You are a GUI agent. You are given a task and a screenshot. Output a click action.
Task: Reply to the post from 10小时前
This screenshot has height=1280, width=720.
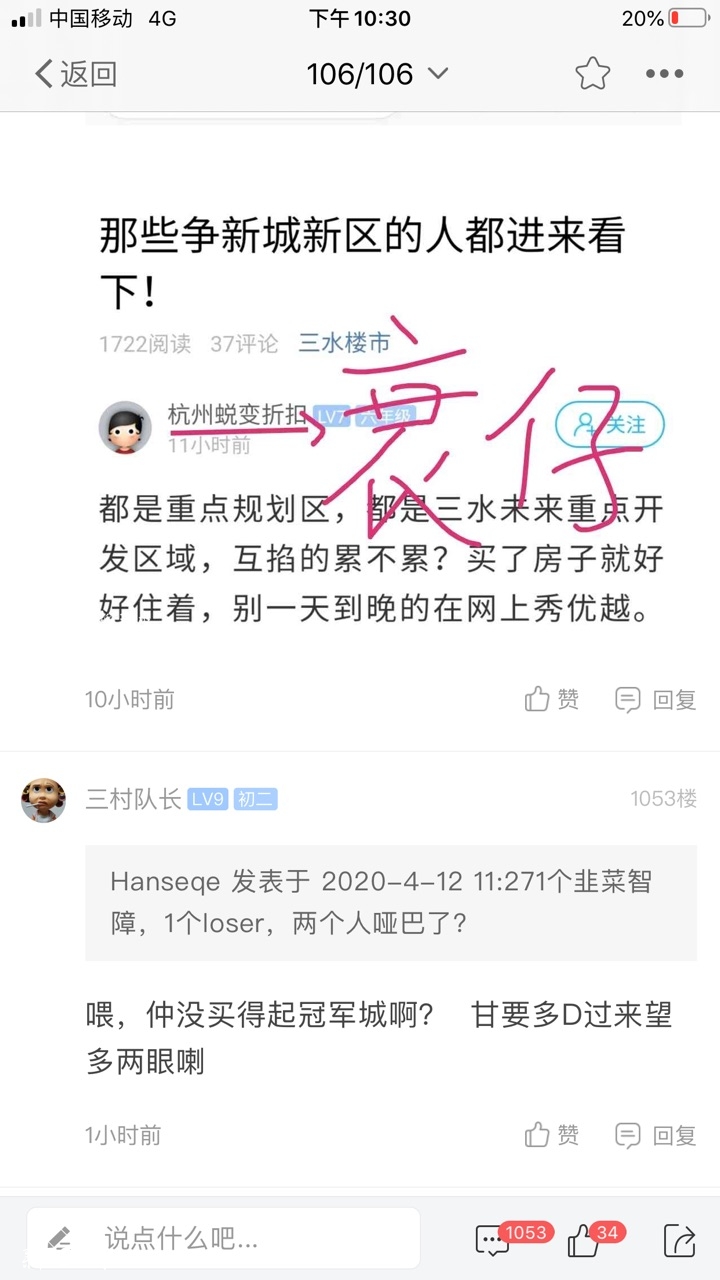(x=655, y=699)
